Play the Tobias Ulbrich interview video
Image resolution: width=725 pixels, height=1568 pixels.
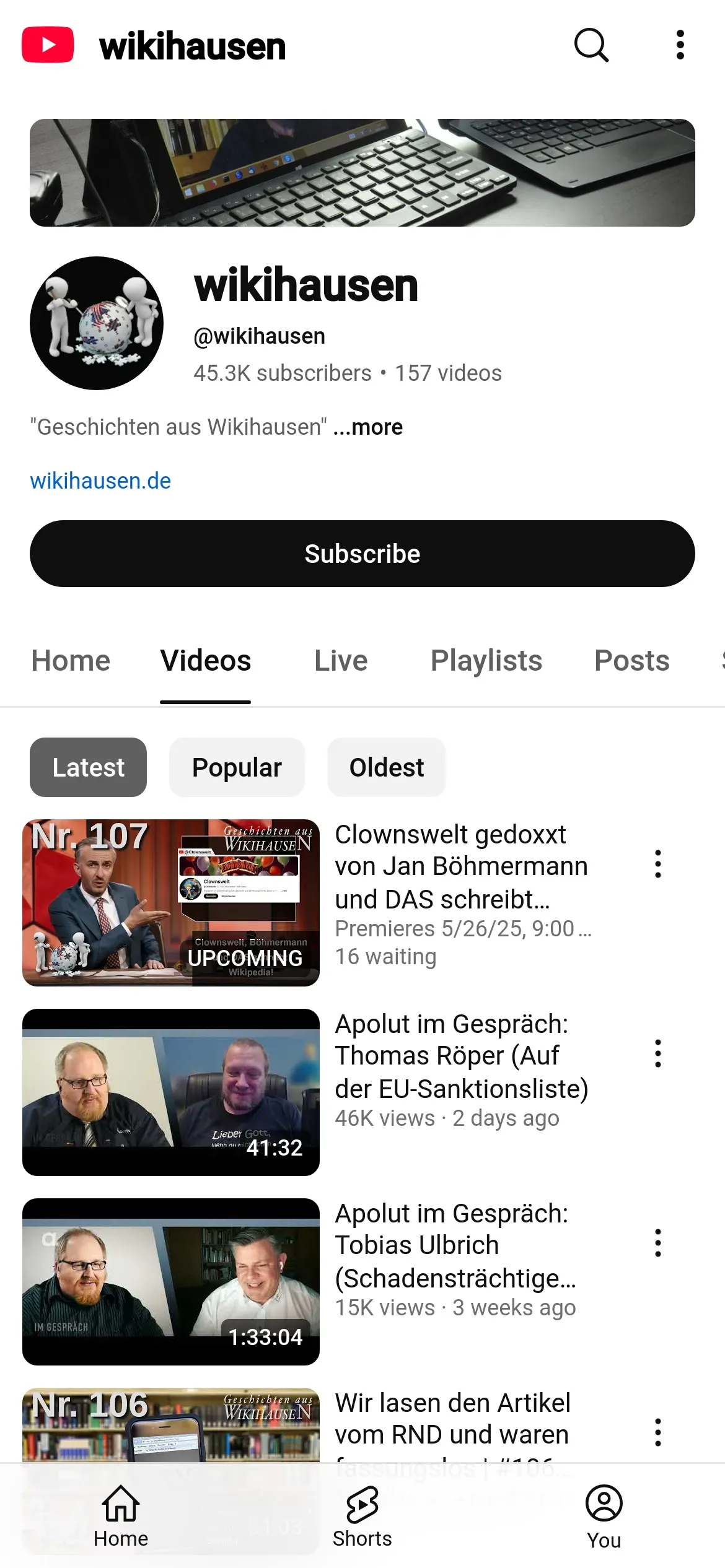tap(171, 1281)
